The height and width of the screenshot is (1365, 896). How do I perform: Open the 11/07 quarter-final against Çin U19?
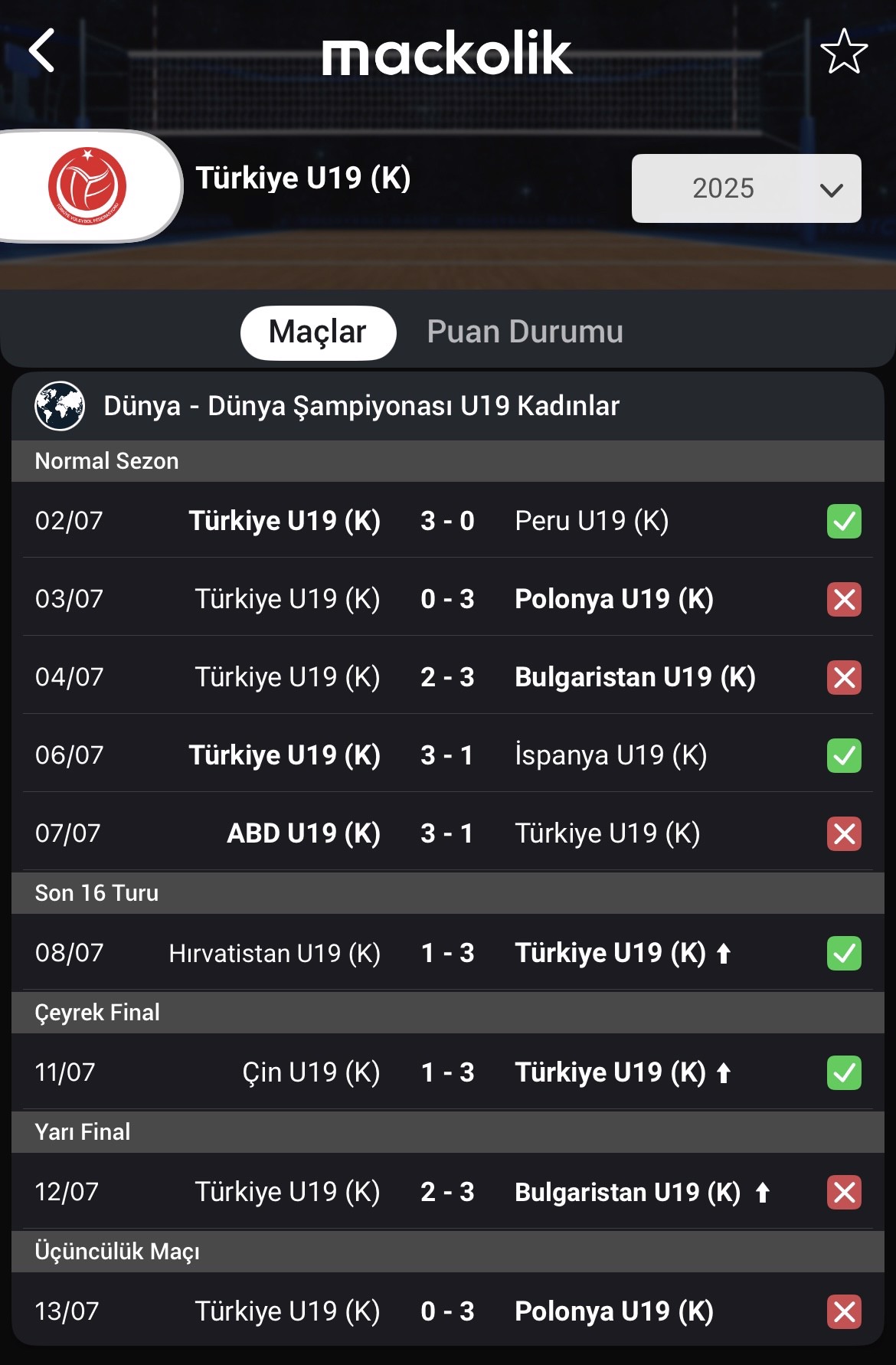point(447,1072)
